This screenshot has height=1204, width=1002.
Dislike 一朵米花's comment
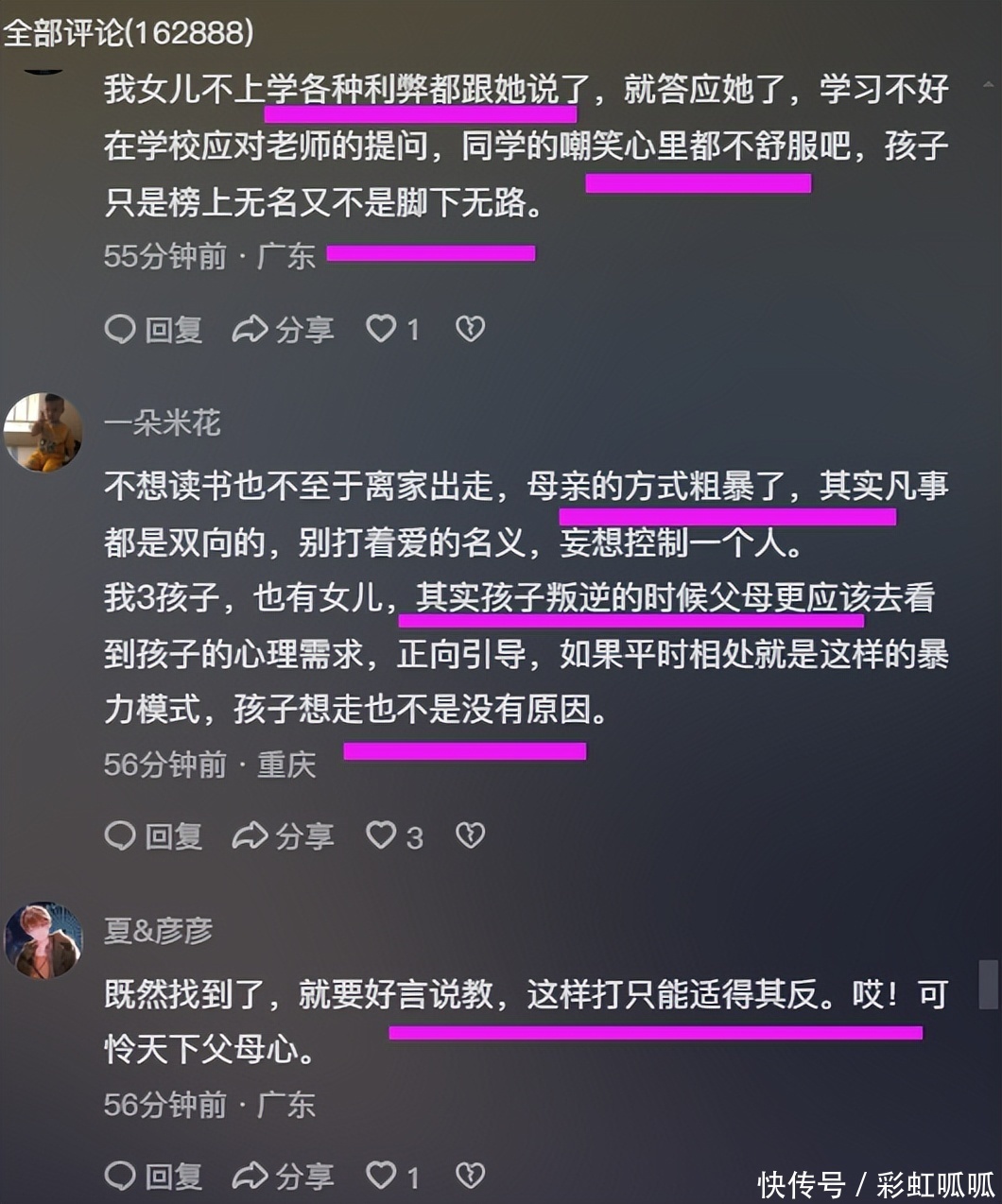(x=470, y=835)
